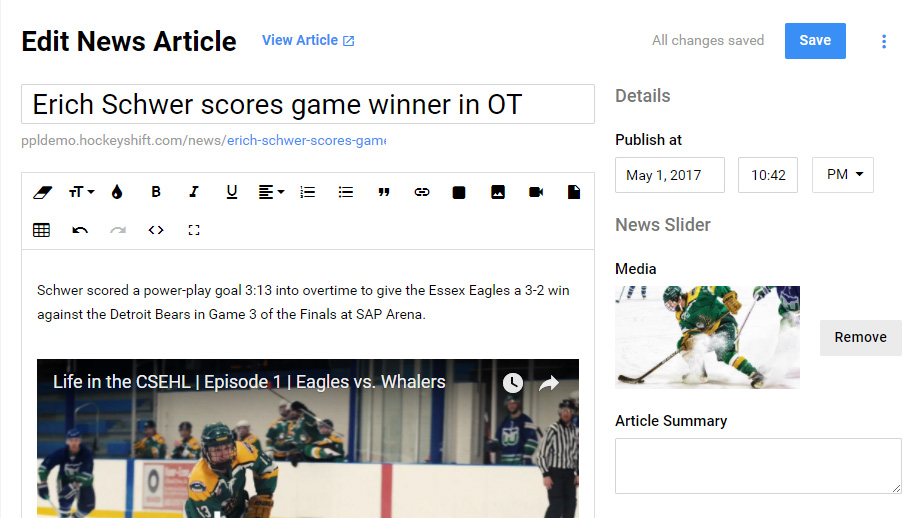
Task: Edit the article title field
Action: pyautogui.click(x=307, y=104)
